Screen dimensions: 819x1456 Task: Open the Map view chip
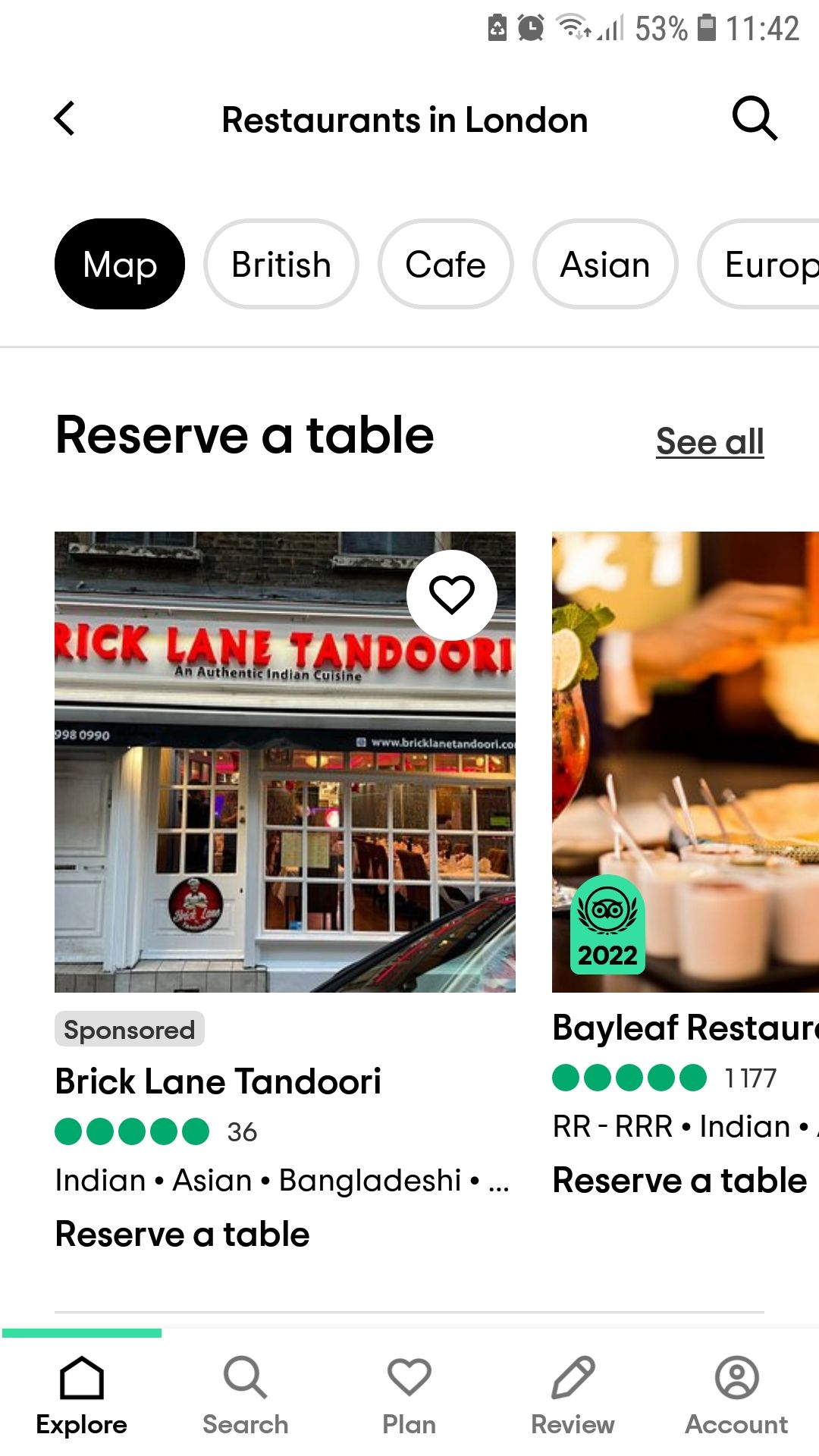[x=120, y=265]
